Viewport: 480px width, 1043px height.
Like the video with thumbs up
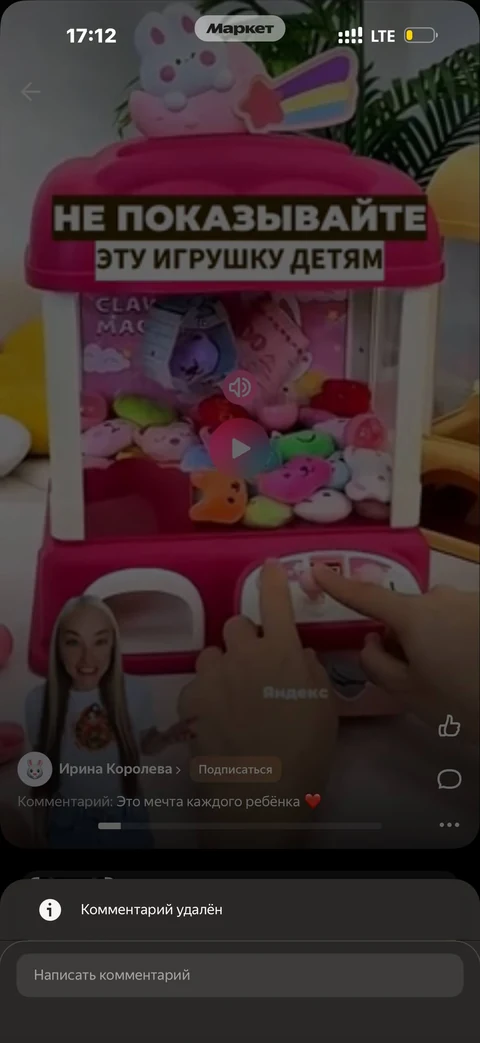pos(449,726)
